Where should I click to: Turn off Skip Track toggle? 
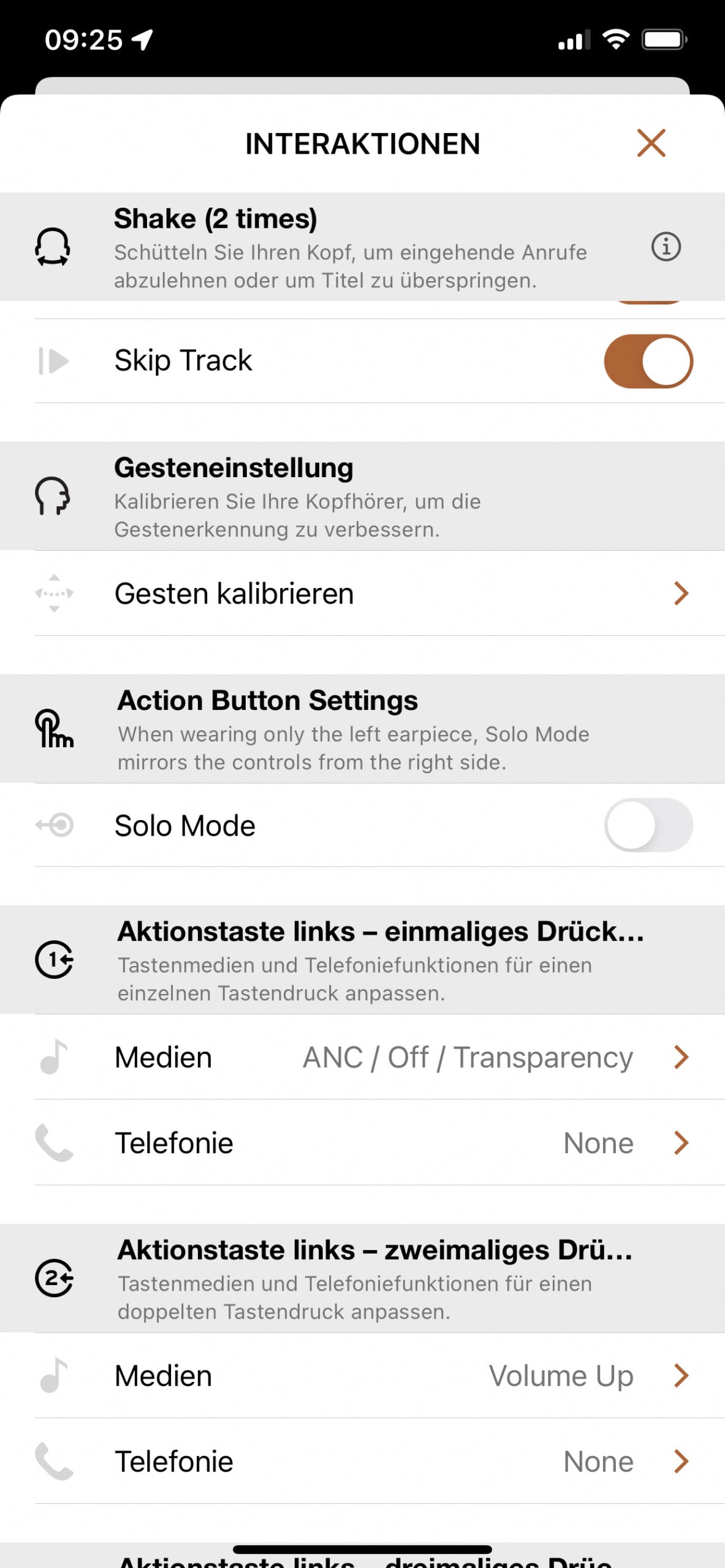tap(648, 361)
